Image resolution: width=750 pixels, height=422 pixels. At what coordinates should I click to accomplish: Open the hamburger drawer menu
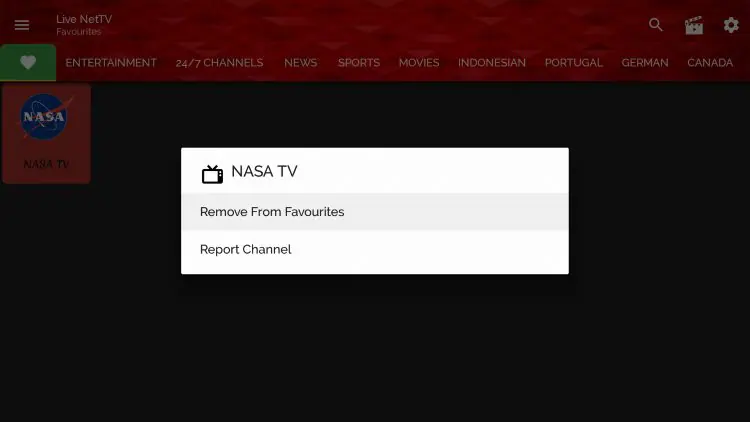(x=22, y=25)
